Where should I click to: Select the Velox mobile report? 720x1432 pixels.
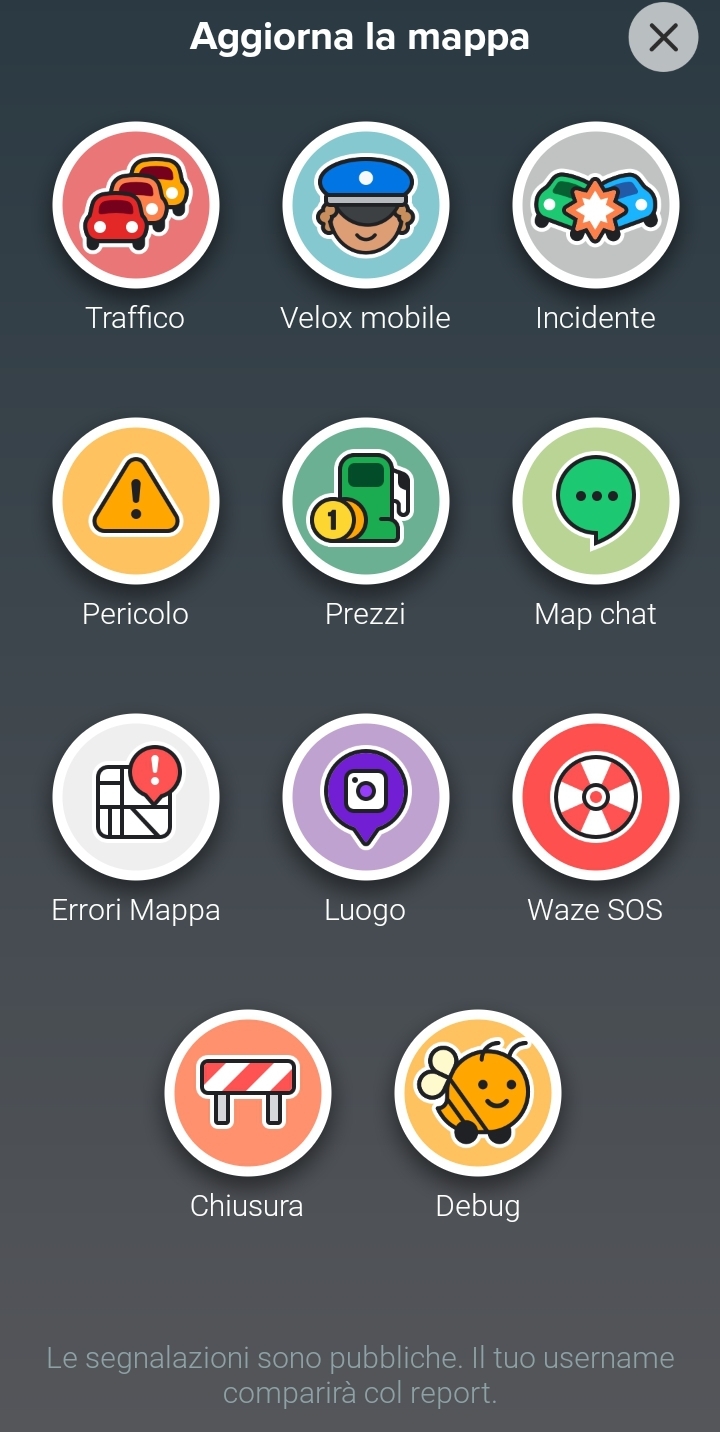pyautogui.click(x=366, y=205)
